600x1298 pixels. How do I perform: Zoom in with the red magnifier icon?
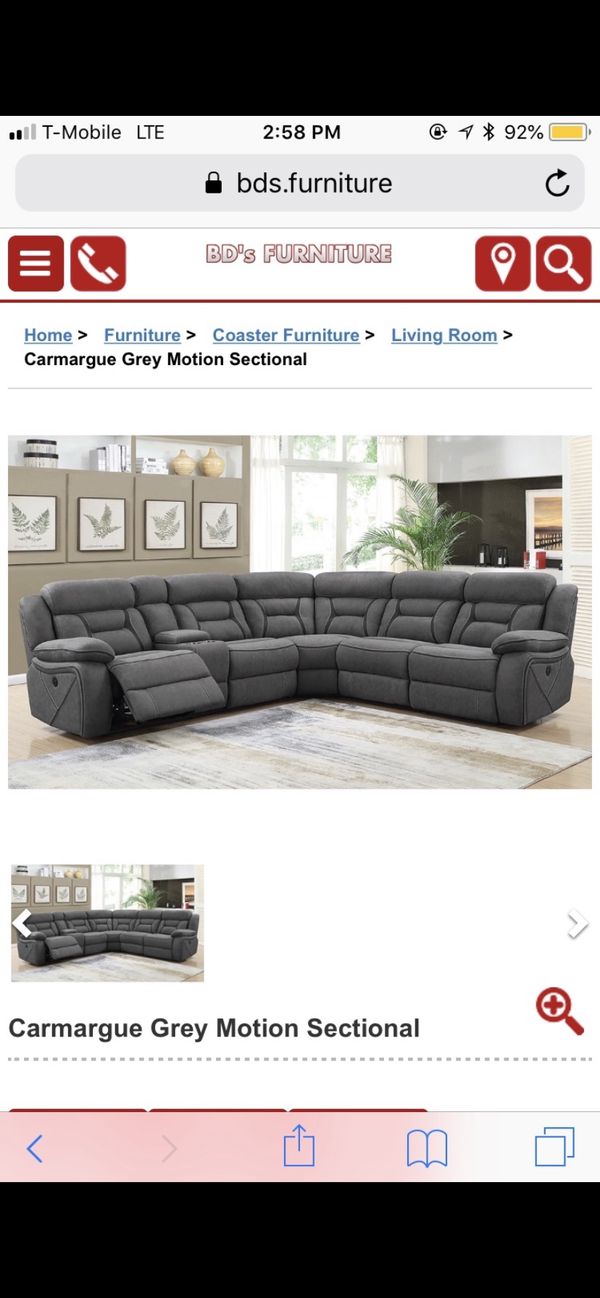pos(559,1011)
